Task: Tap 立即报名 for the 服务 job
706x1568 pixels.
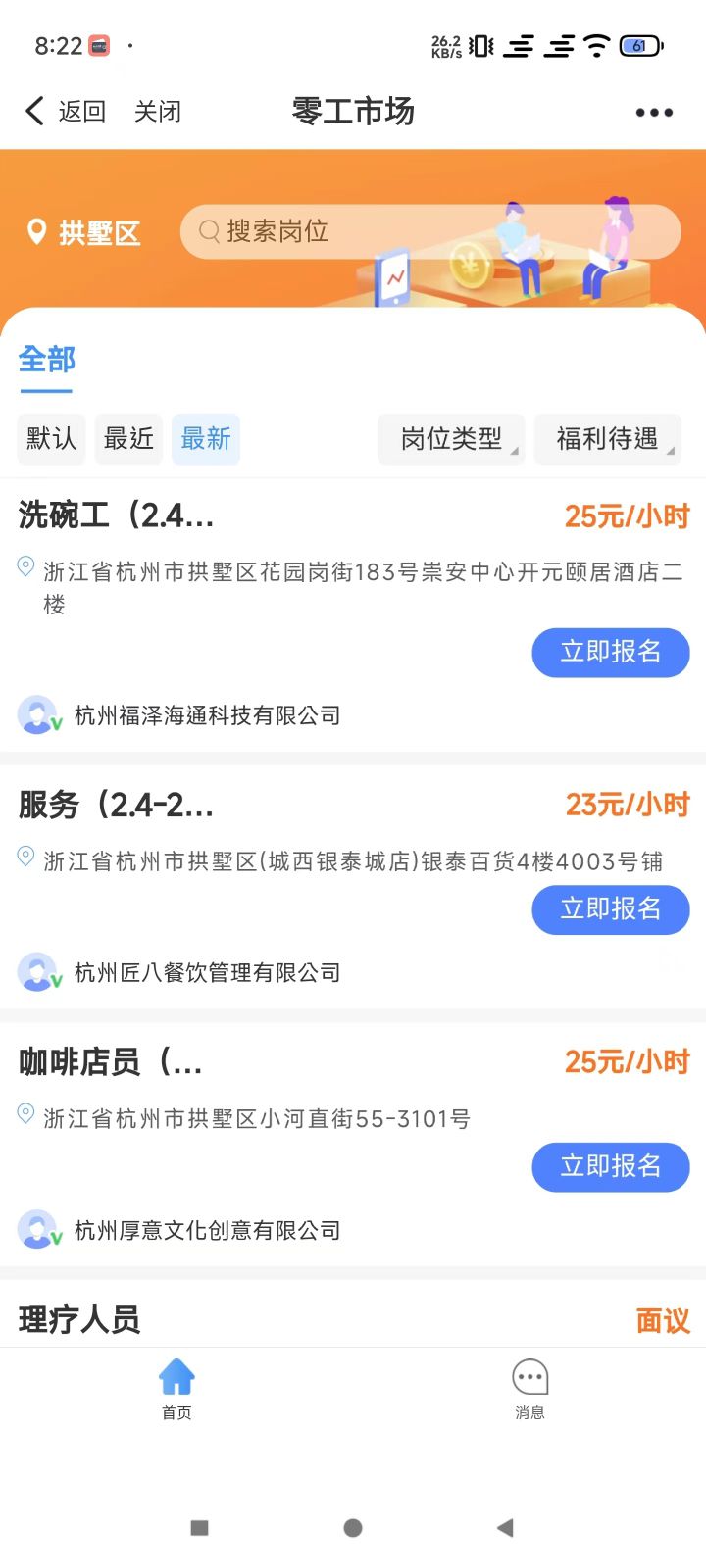Action: pos(610,909)
